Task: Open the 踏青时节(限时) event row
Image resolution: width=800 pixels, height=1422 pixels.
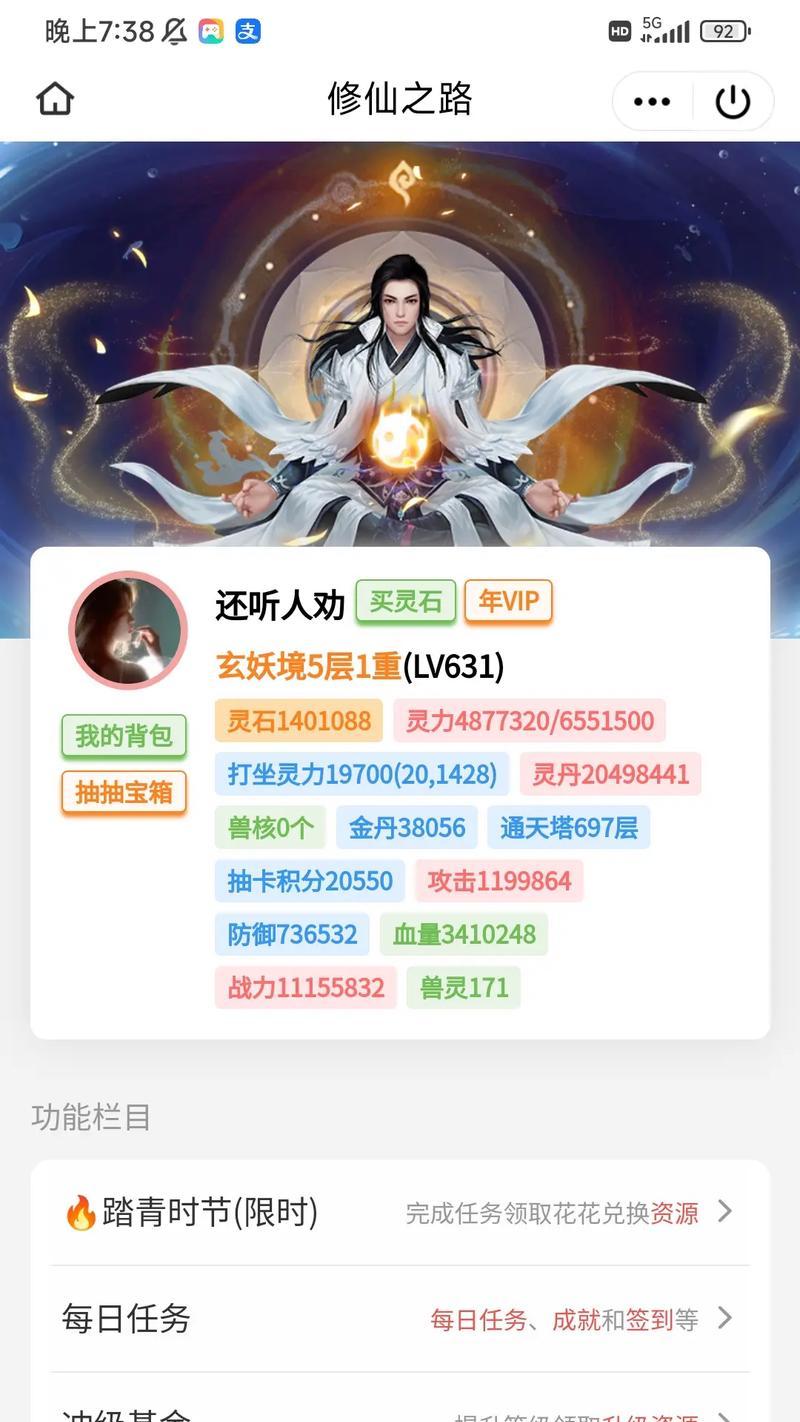Action: coord(400,1213)
